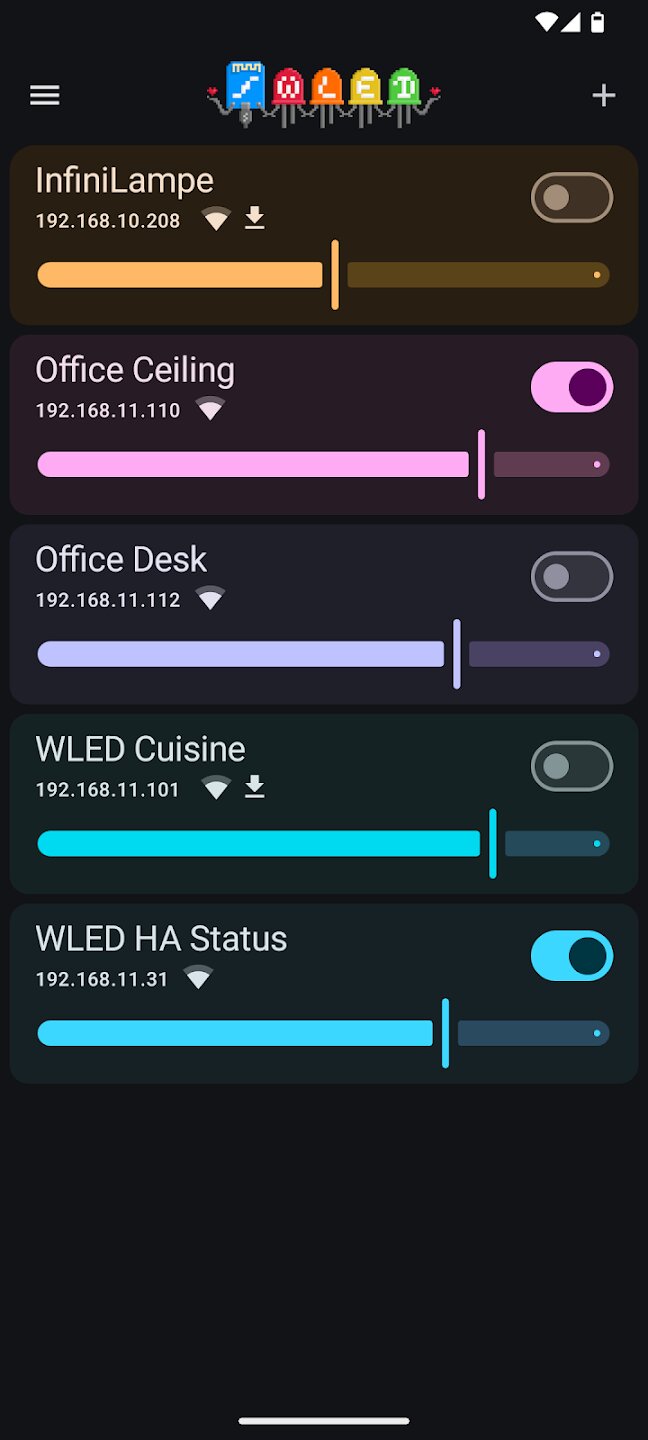Tap the WLED Cuisine brightness slider
The image size is (648, 1440).
(x=323, y=843)
